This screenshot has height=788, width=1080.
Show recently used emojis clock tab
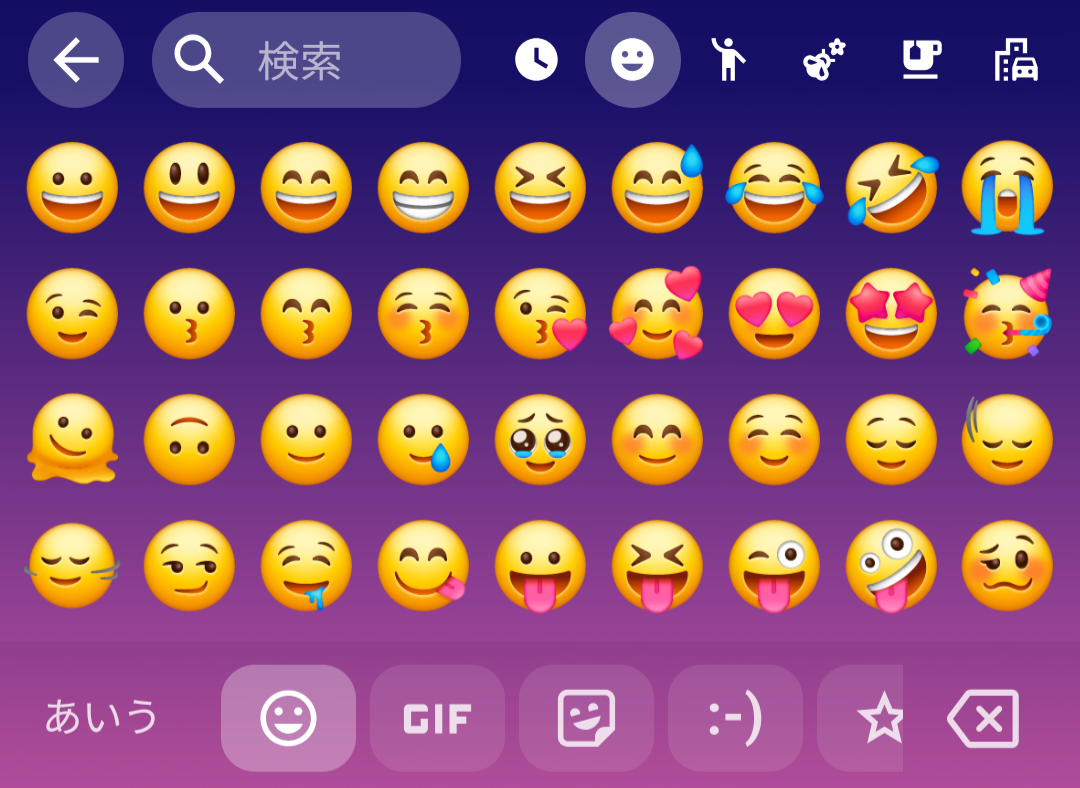[x=536, y=60]
